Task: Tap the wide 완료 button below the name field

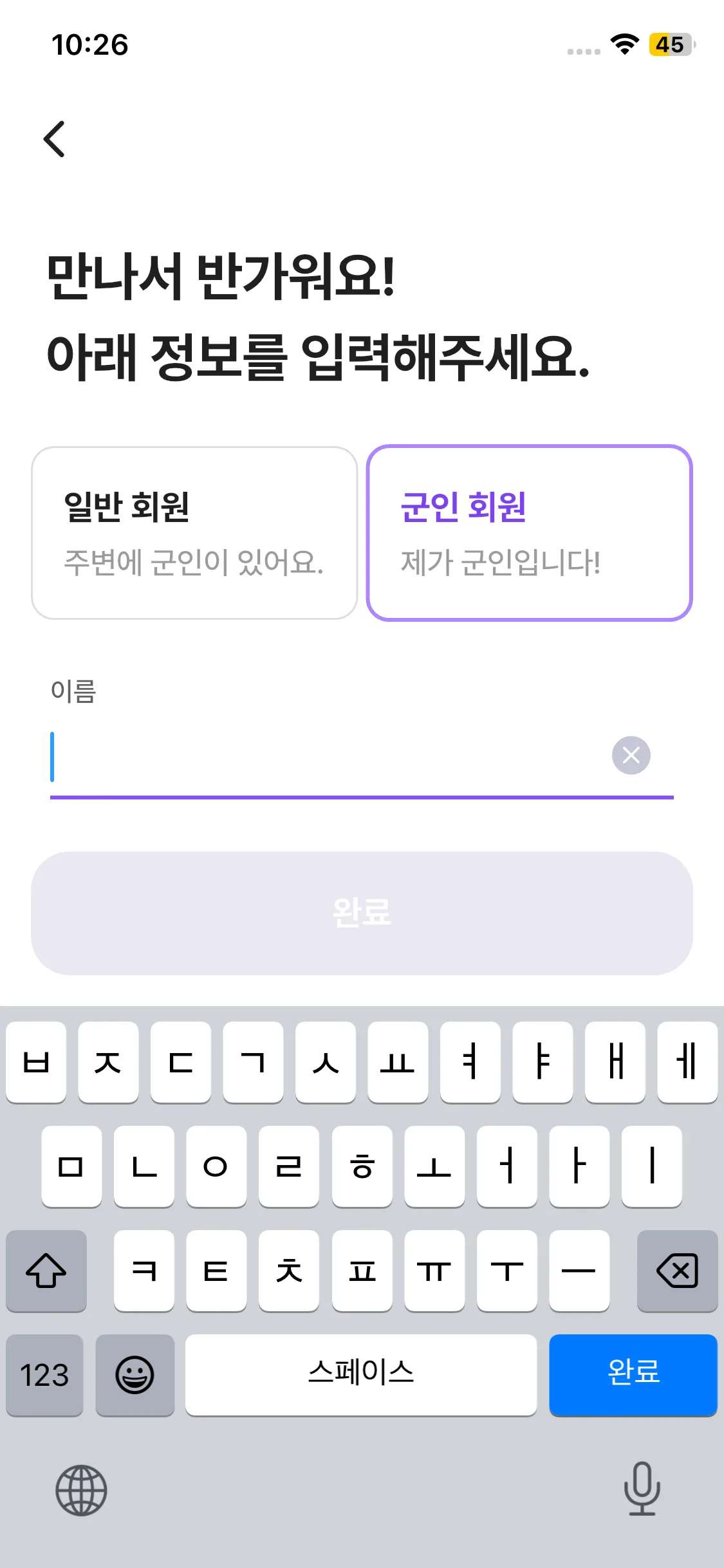Action: (362, 913)
